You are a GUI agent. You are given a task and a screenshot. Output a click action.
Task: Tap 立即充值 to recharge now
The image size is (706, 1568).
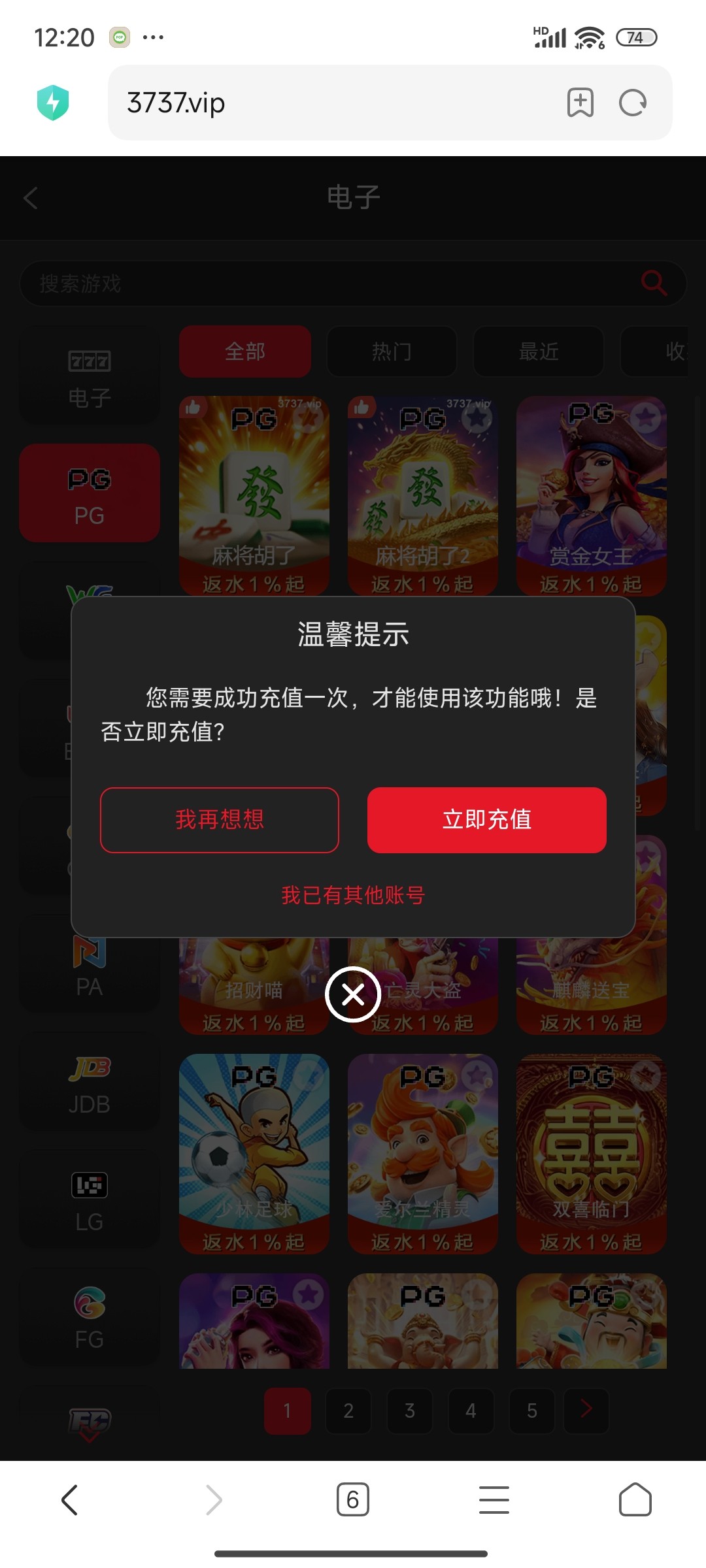(x=486, y=819)
